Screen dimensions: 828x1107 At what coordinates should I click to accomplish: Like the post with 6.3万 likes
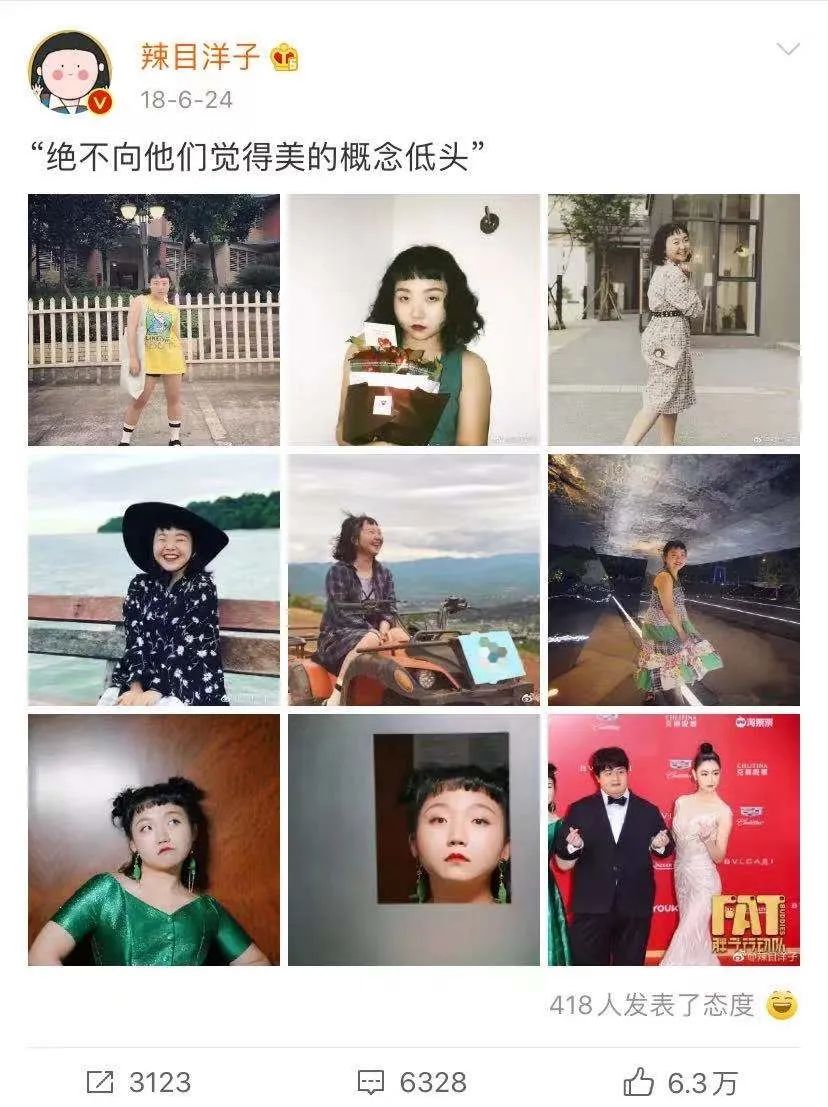[681, 1082]
